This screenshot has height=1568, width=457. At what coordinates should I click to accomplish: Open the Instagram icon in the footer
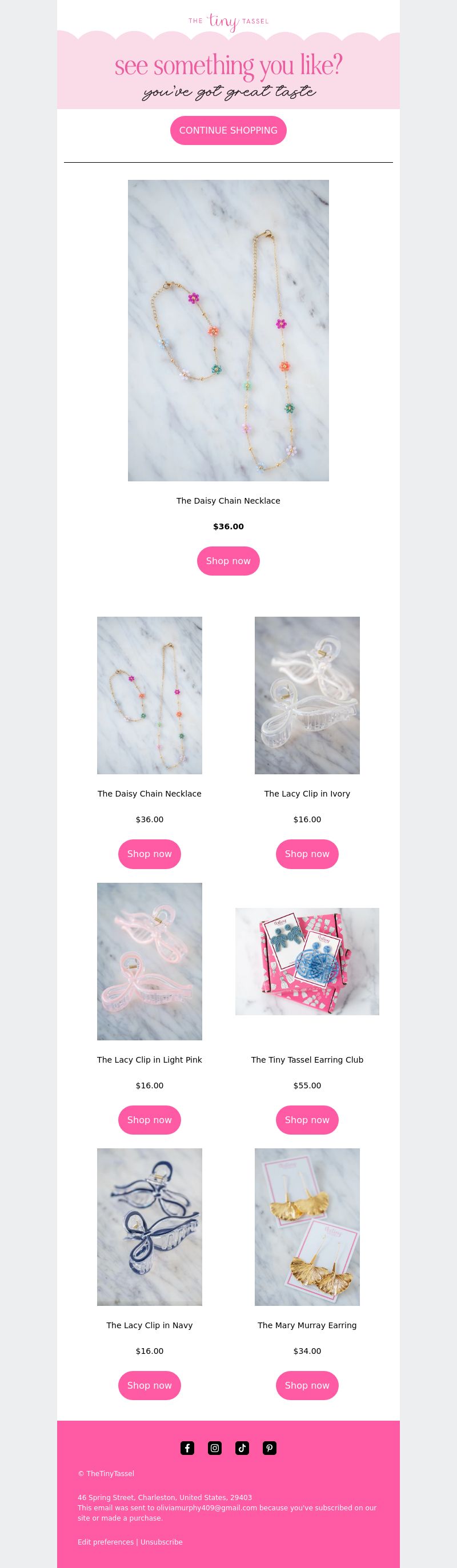(214, 1448)
